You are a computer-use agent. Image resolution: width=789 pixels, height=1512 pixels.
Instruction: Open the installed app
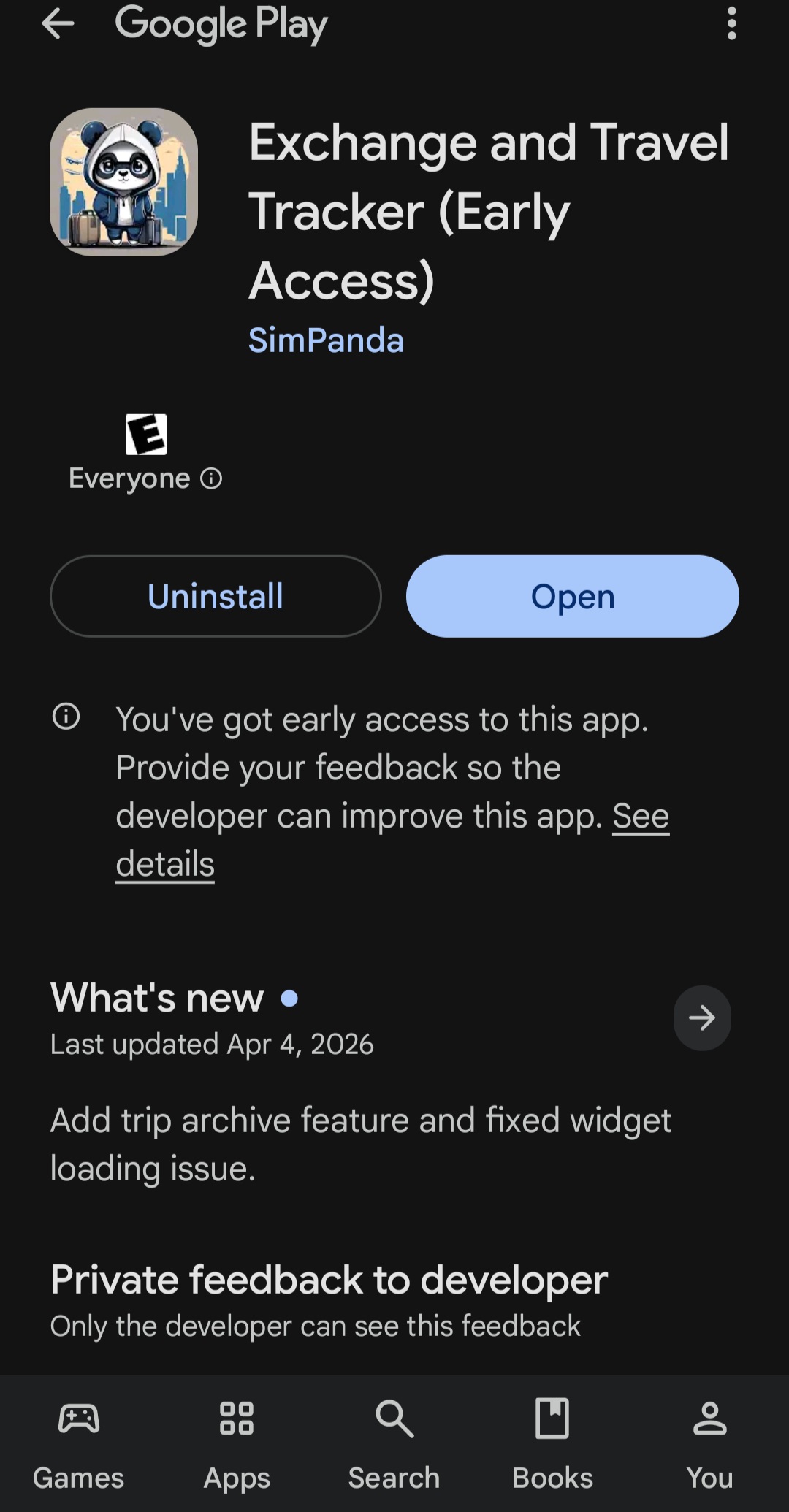click(573, 596)
